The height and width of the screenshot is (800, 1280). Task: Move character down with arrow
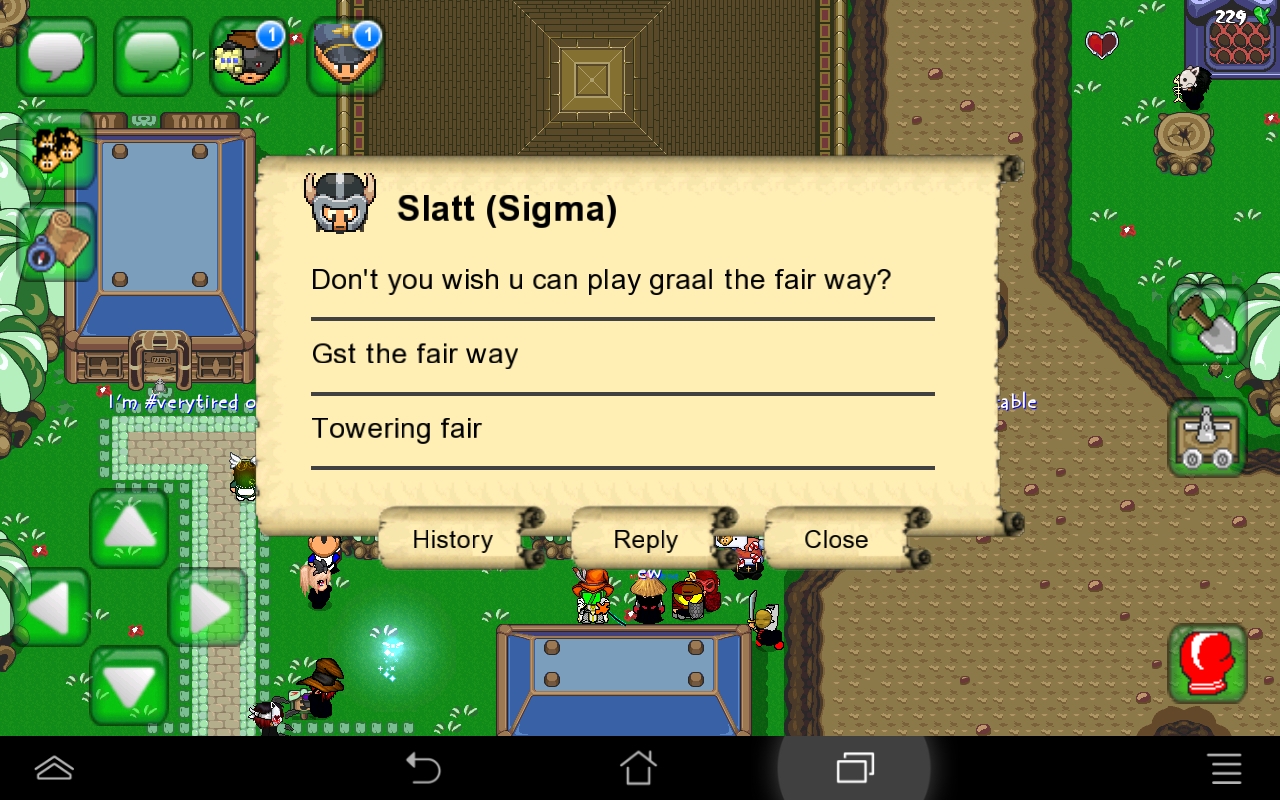(129, 686)
